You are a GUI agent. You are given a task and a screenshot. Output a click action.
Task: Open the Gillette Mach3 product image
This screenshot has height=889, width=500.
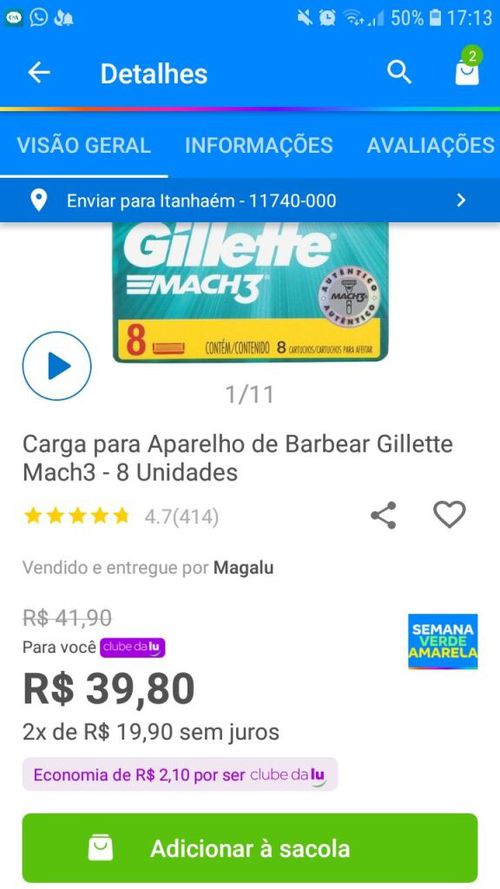point(251,292)
